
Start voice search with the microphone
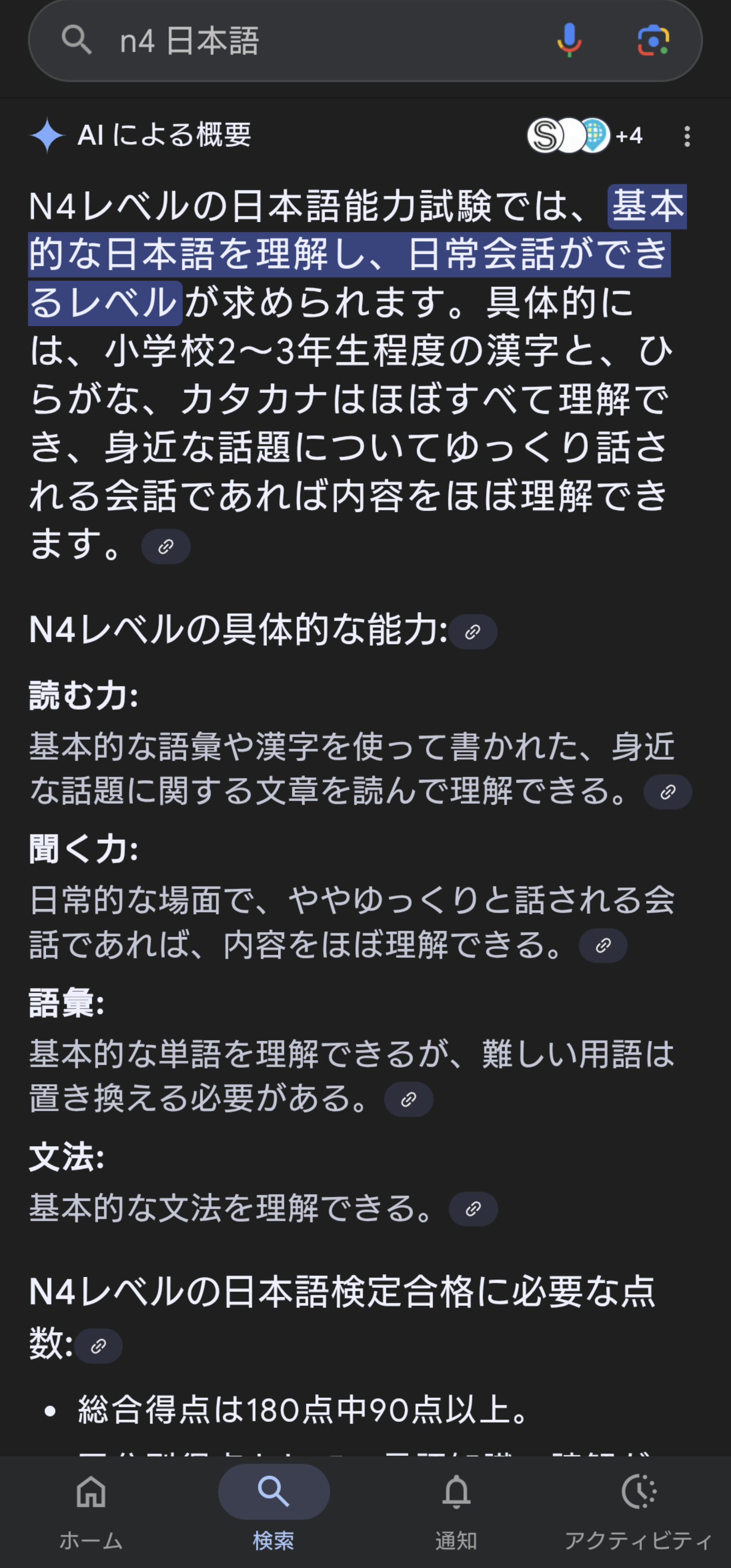569,40
